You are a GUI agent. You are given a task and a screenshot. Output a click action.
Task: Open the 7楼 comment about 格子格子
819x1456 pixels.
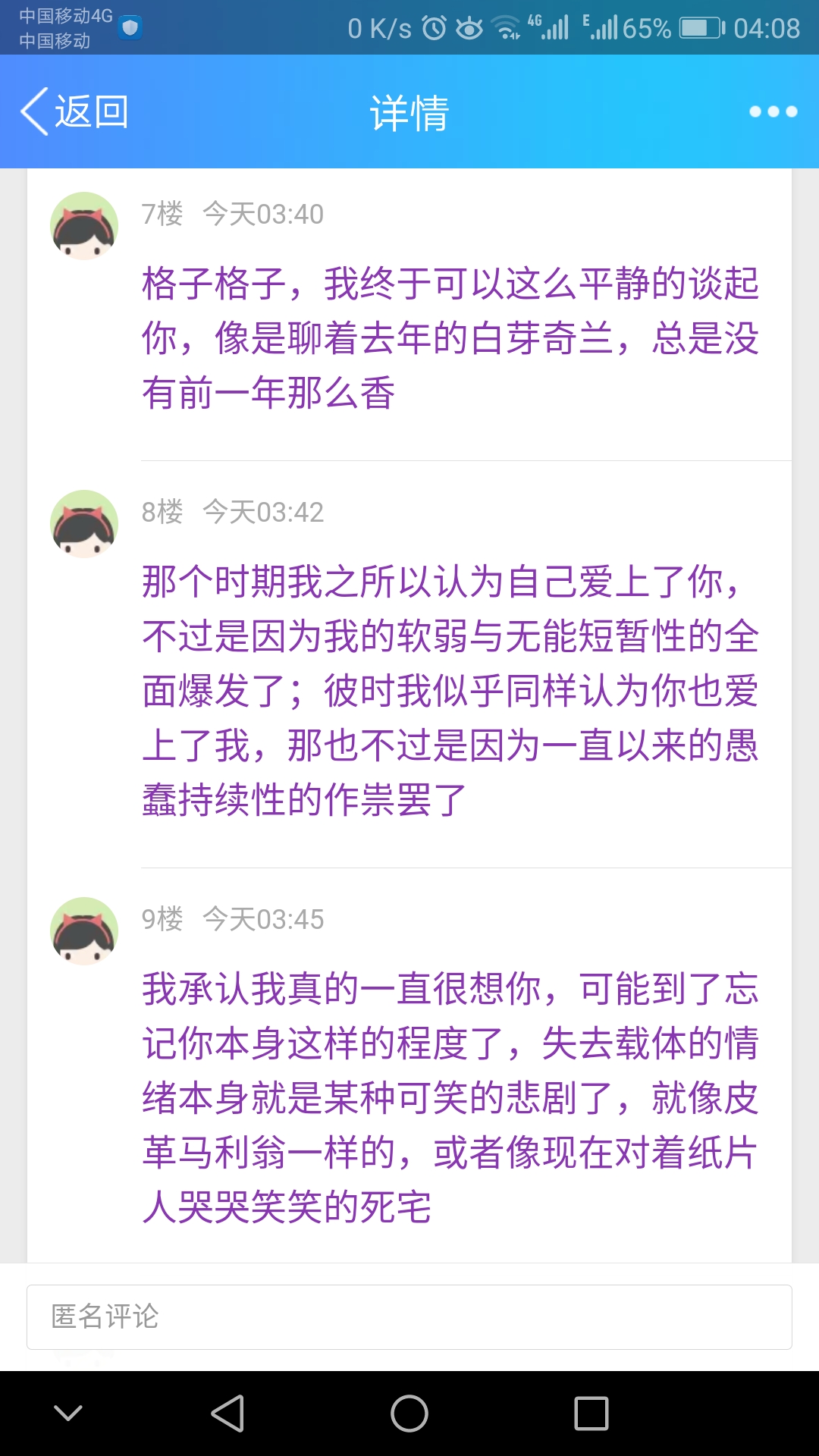pyautogui.click(x=450, y=337)
